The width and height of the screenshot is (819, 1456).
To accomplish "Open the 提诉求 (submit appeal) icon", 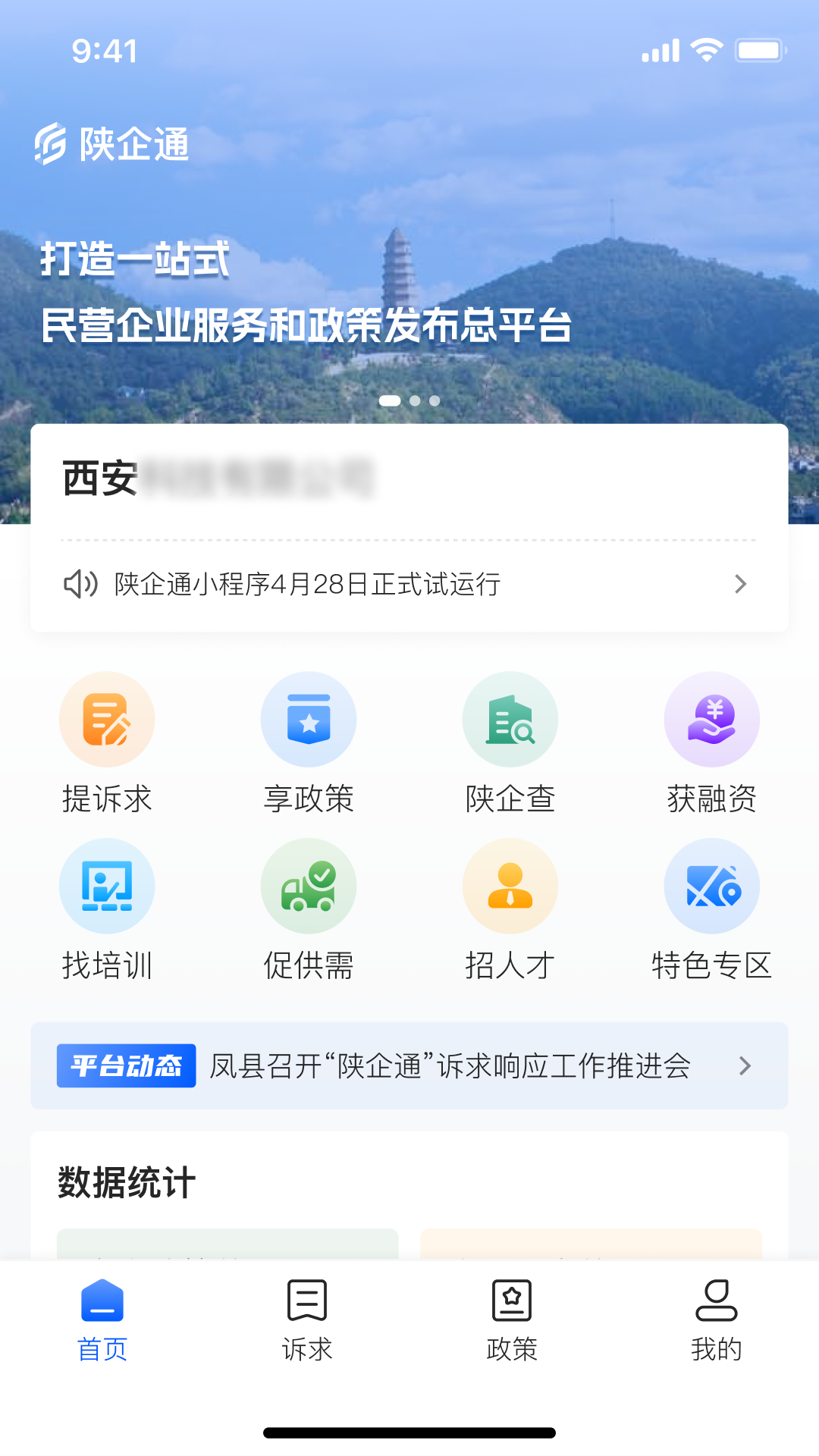I will [x=107, y=719].
